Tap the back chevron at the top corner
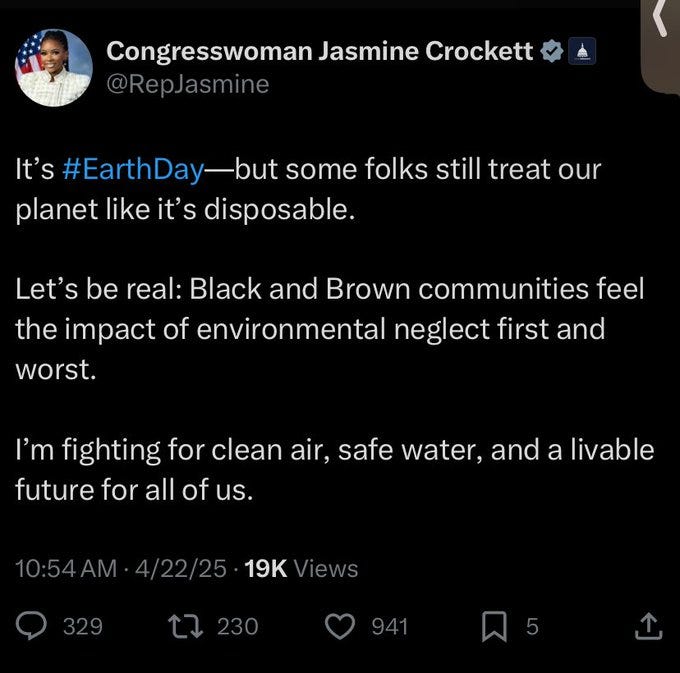 (x=660, y=18)
